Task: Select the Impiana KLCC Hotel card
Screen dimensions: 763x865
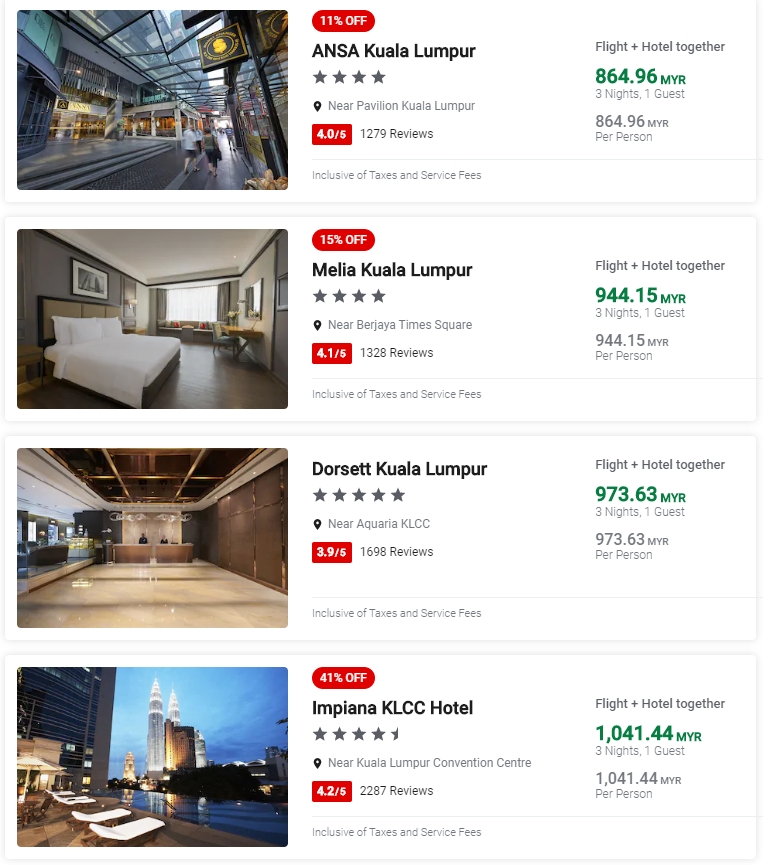Action: coord(392,708)
